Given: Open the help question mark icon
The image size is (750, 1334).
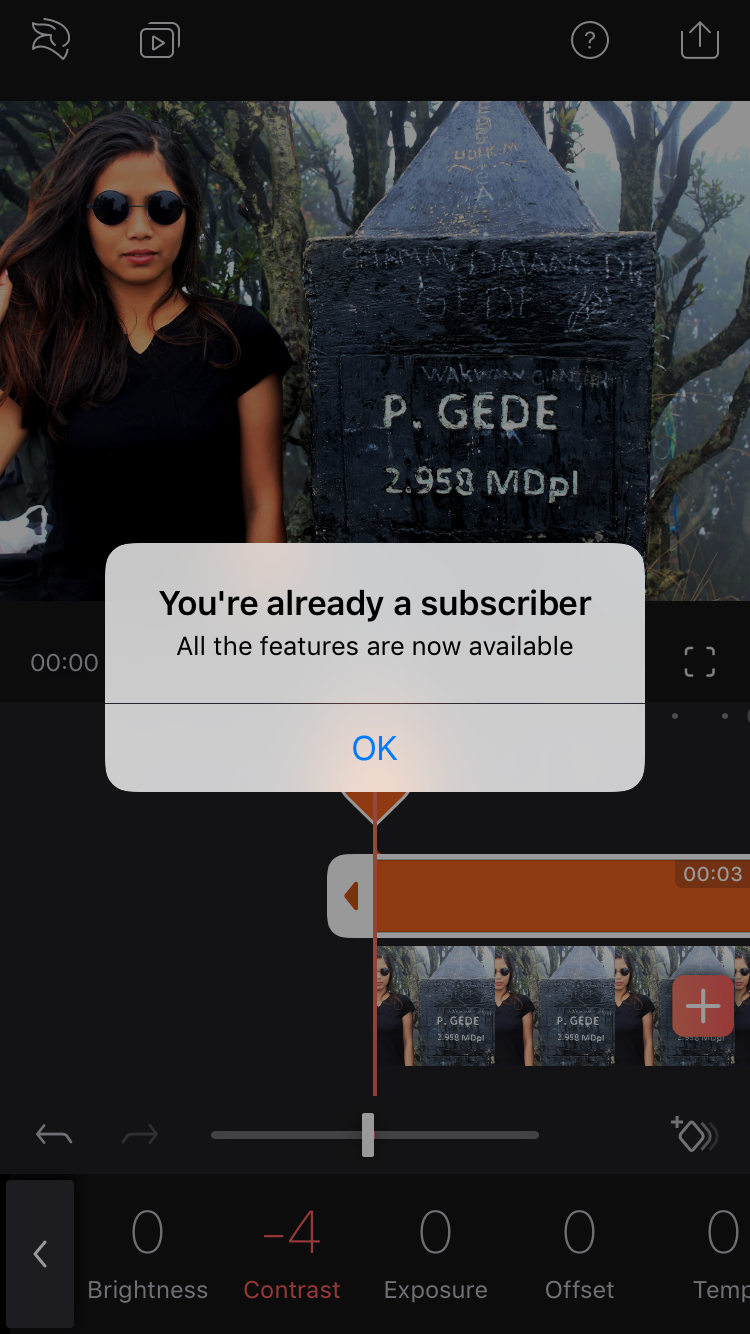Looking at the screenshot, I should click(590, 41).
